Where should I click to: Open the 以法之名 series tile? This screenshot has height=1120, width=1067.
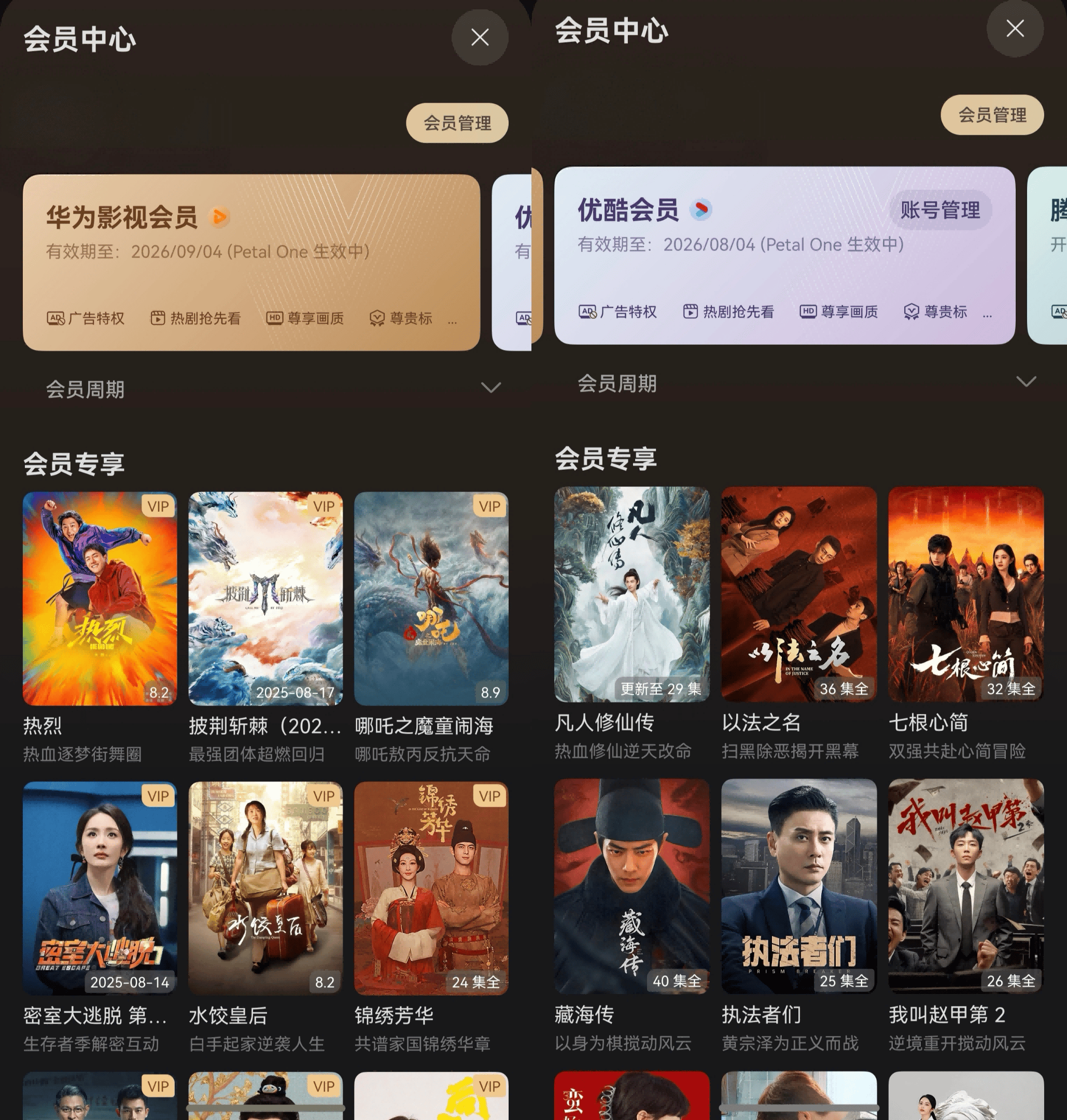tap(798, 594)
